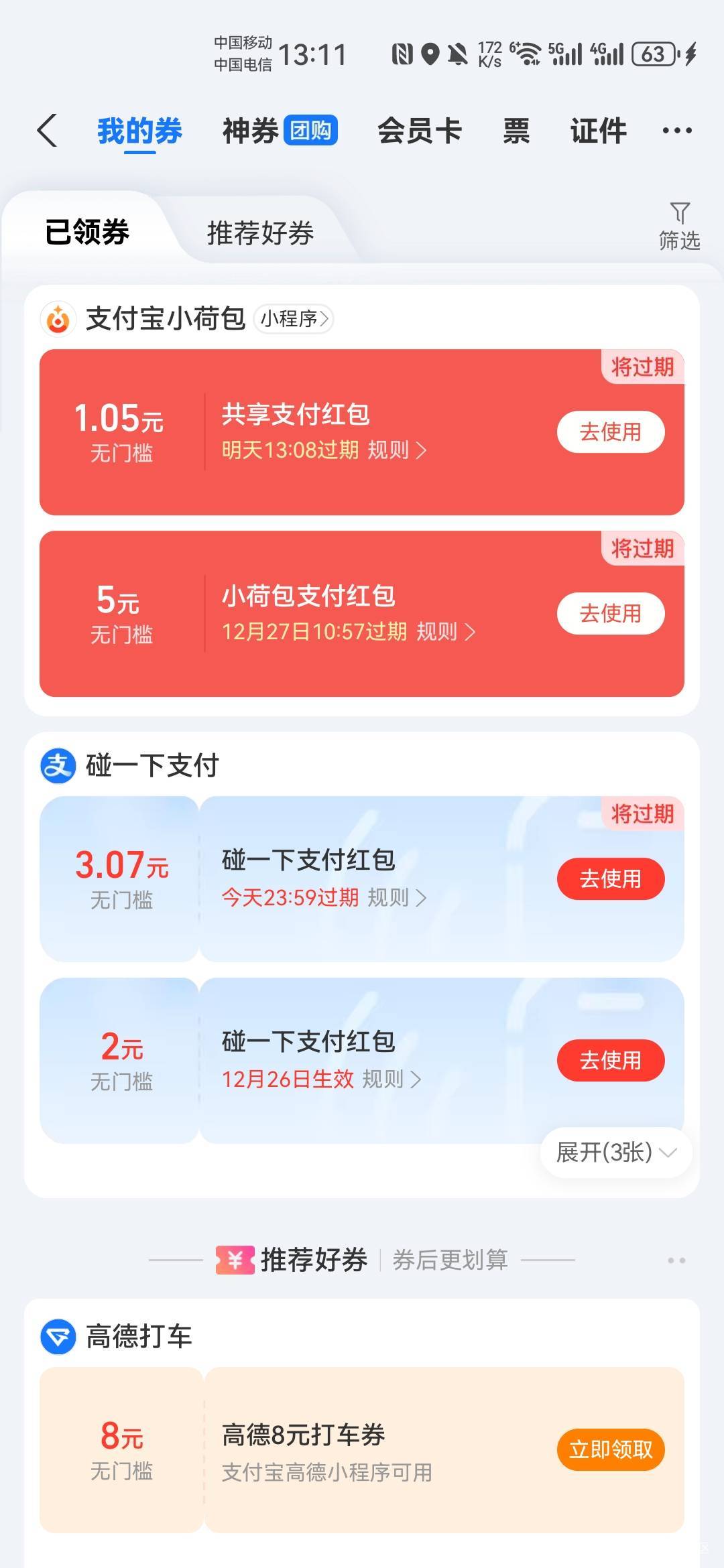Screen dimensions: 724x1568
Task: Open the three-dot more tabs menu
Action: click(676, 130)
